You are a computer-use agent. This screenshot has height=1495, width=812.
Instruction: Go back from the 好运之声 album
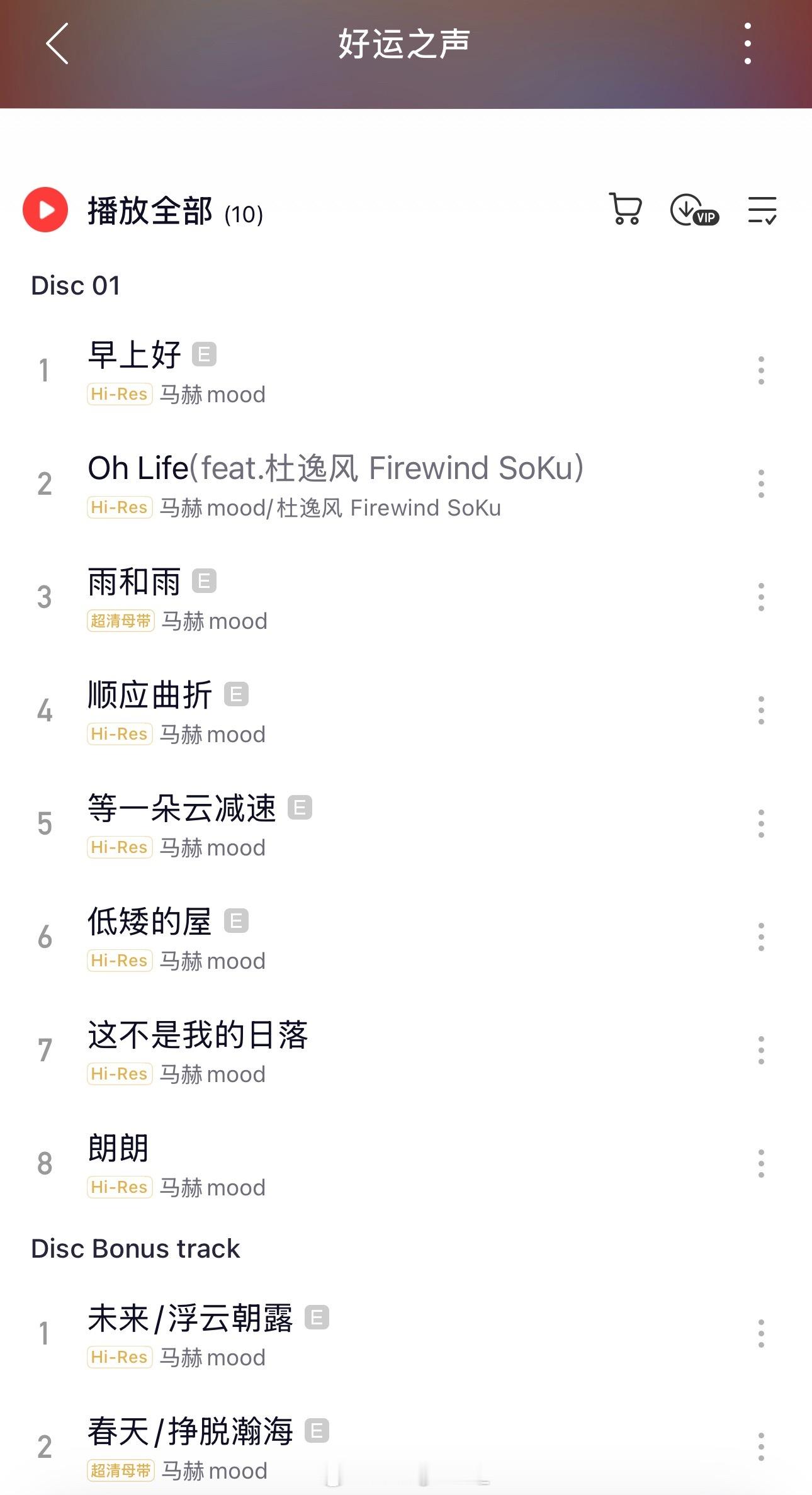57,44
